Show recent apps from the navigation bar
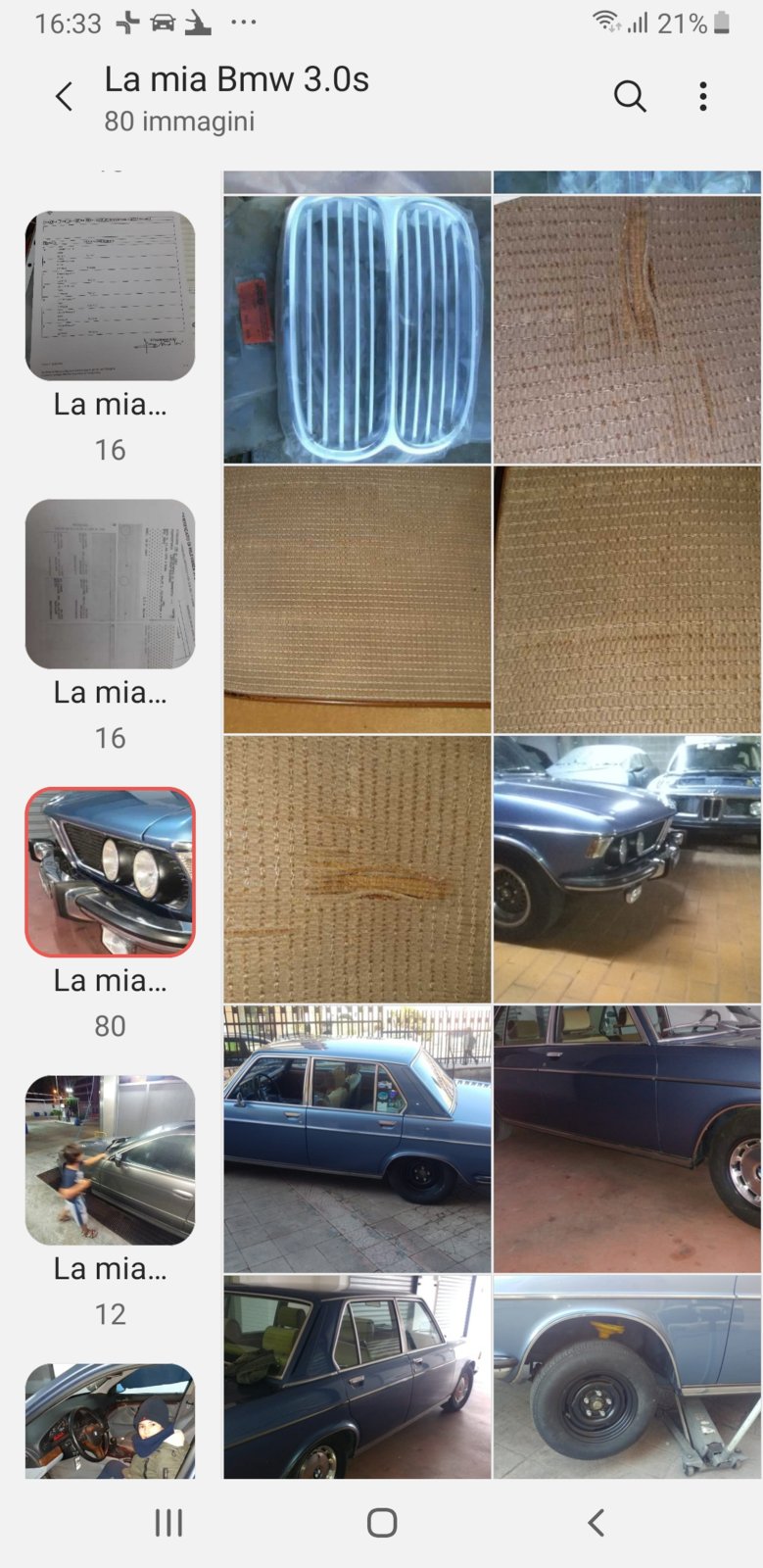 [x=168, y=1522]
